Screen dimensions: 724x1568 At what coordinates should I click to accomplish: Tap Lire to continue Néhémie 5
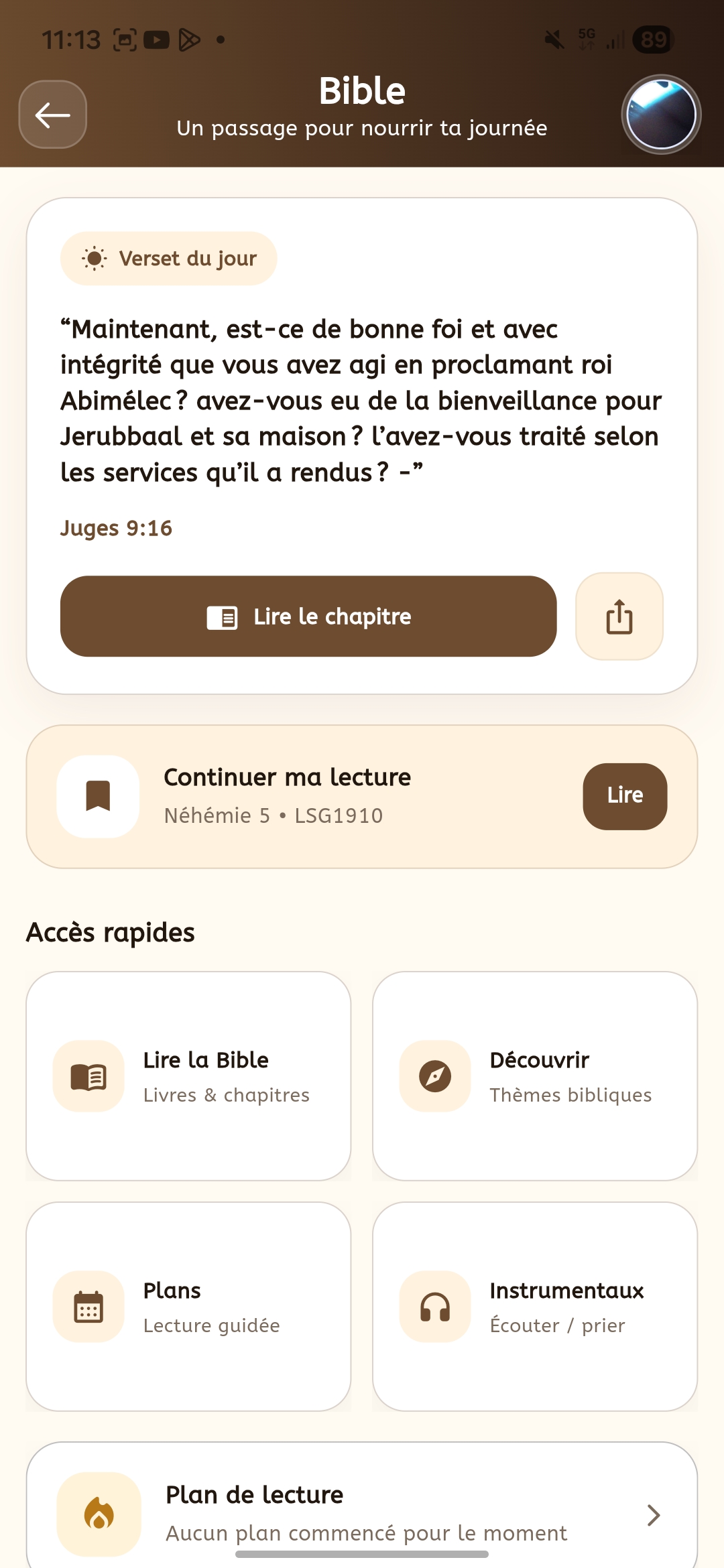625,796
